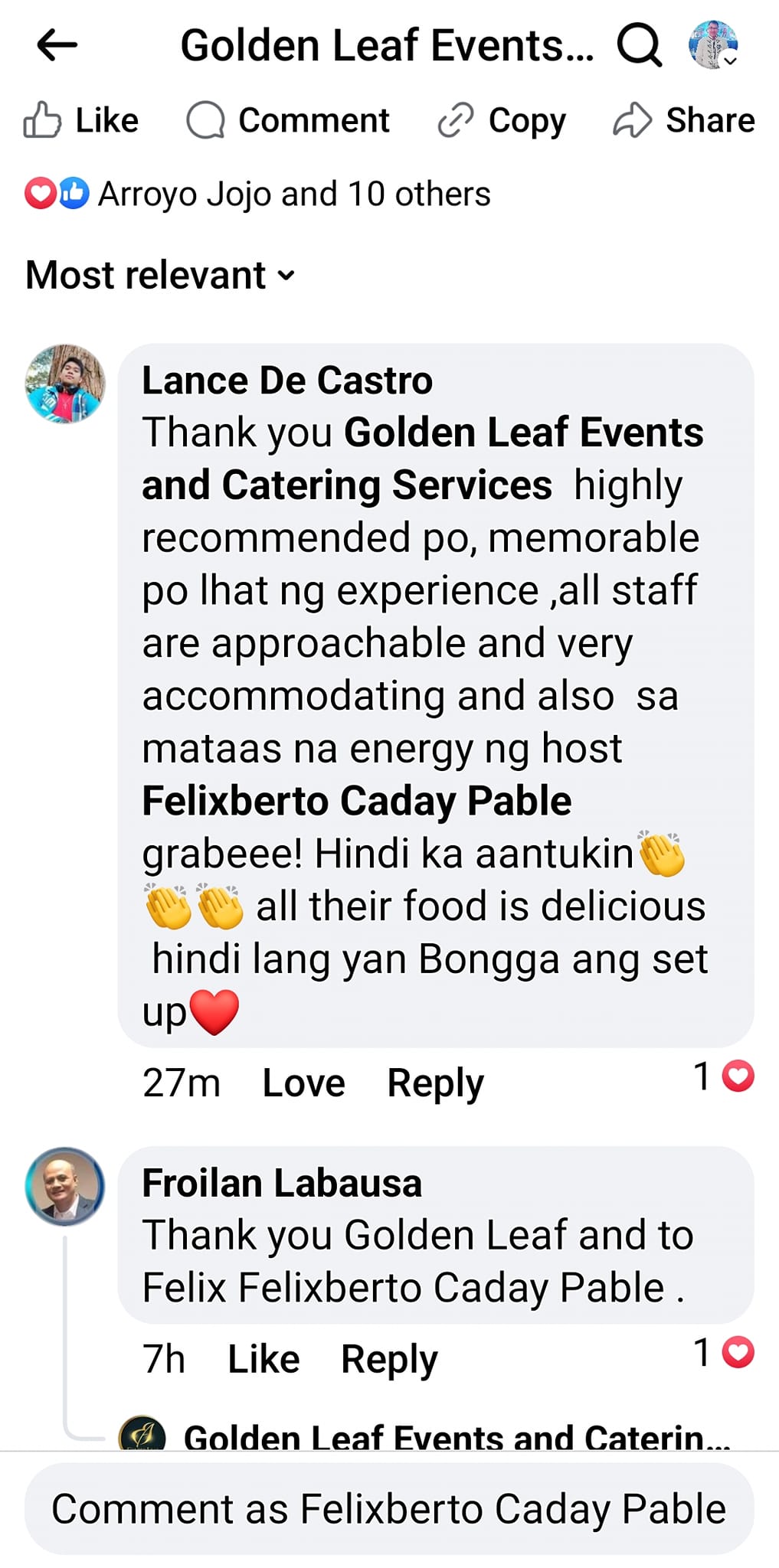
Task: Click the Copy link icon
Action: [455, 119]
